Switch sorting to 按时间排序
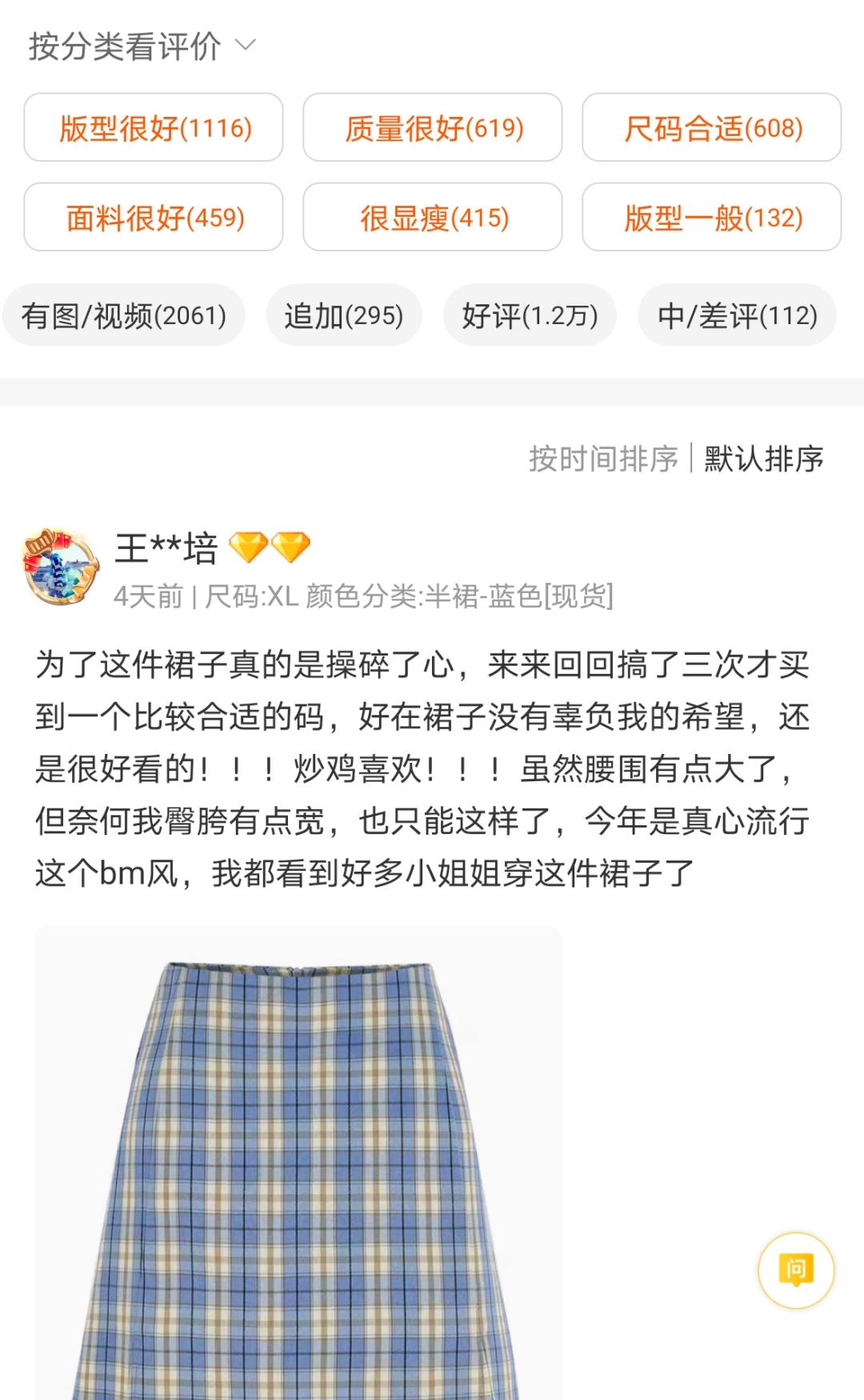The height and width of the screenshot is (1400, 864). click(x=602, y=458)
